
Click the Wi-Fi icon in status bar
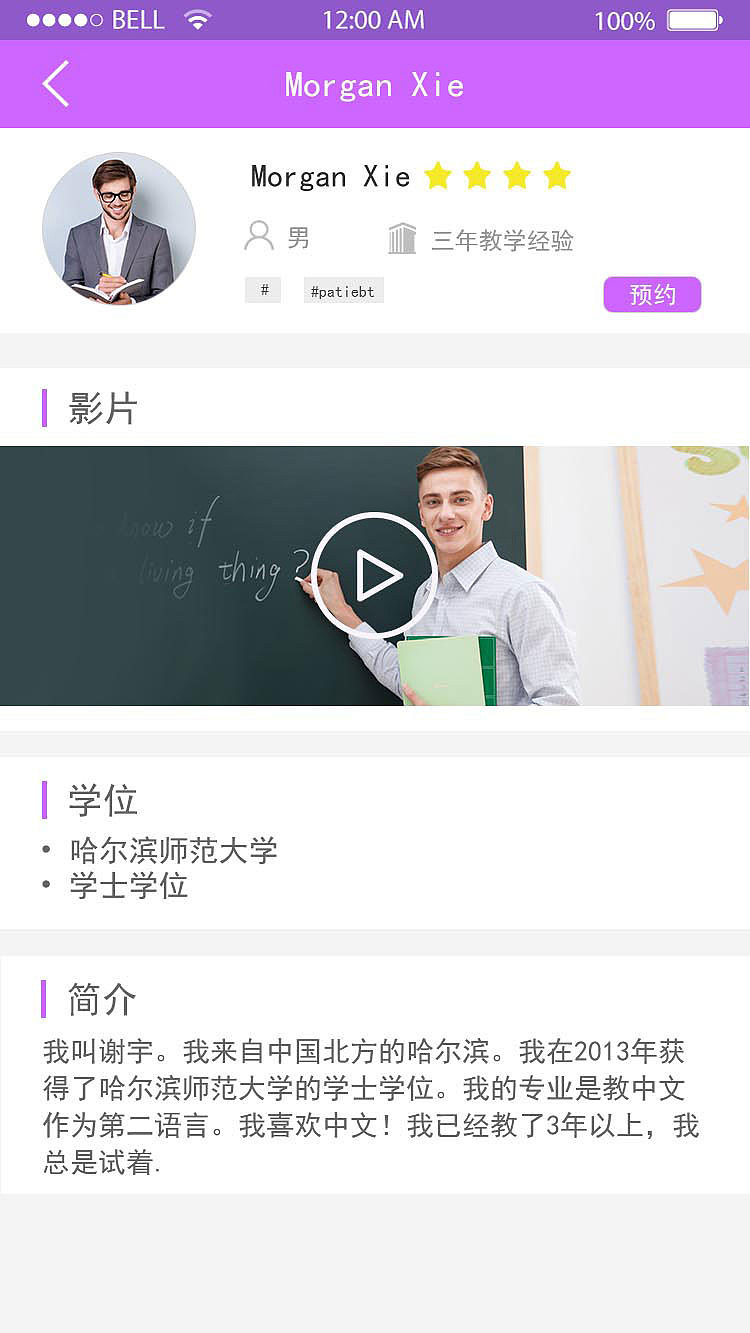pyautogui.click(x=198, y=18)
